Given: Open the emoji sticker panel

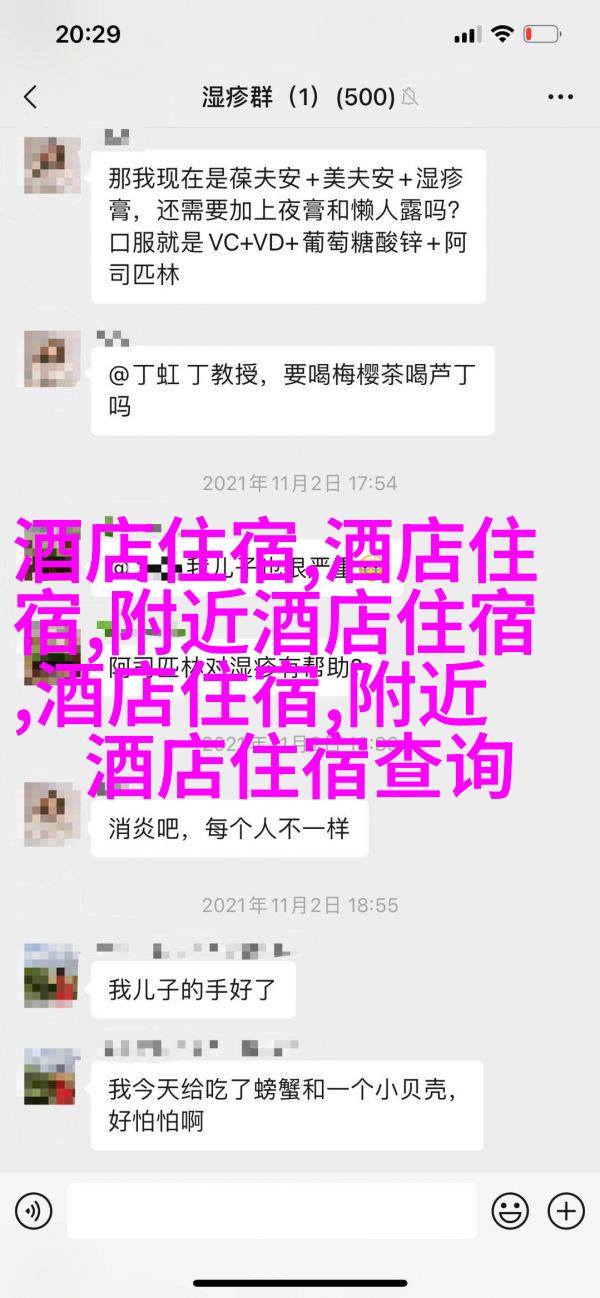Looking at the screenshot, I should [511, 1211].
